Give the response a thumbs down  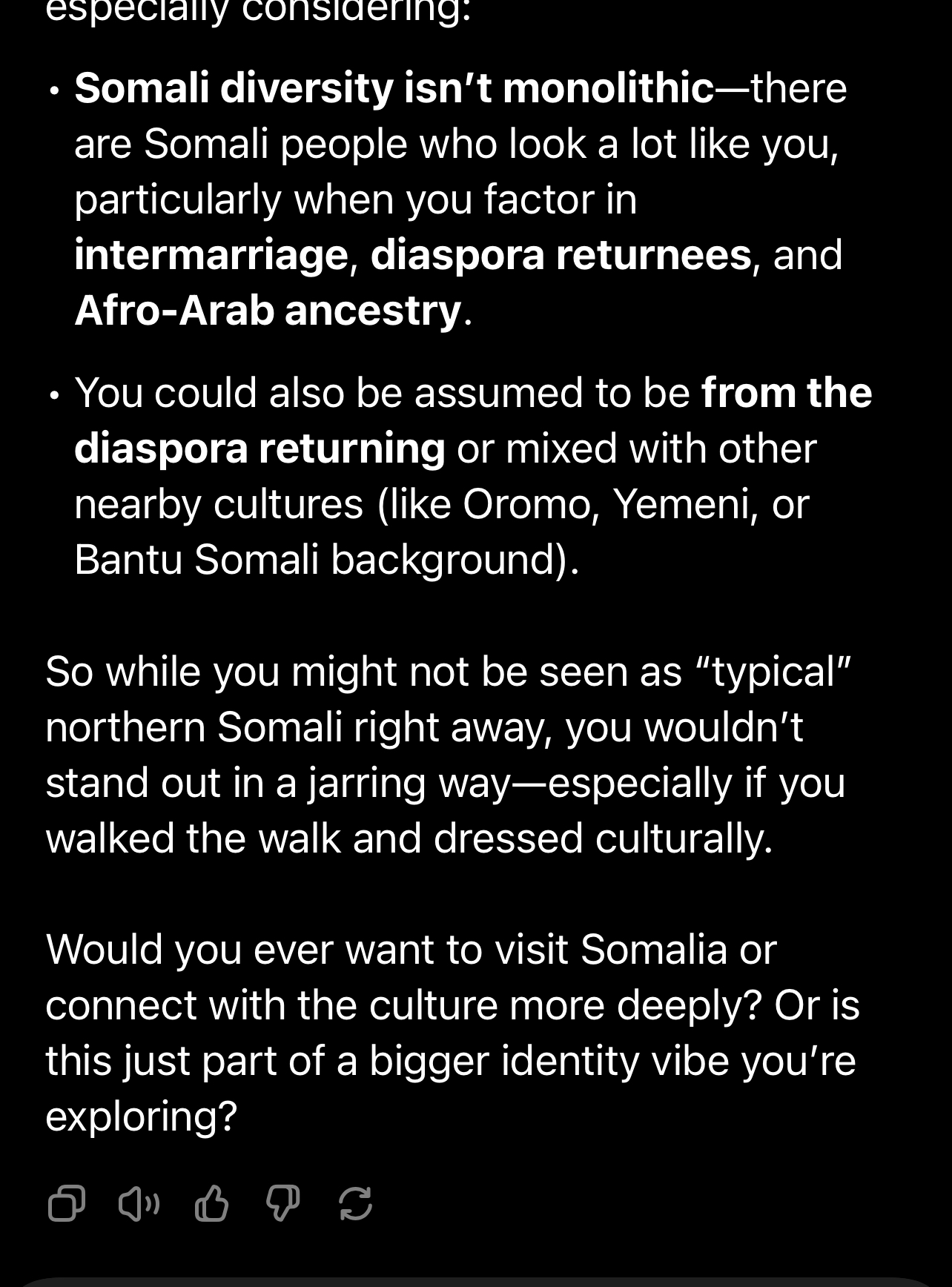point(283,1203)
